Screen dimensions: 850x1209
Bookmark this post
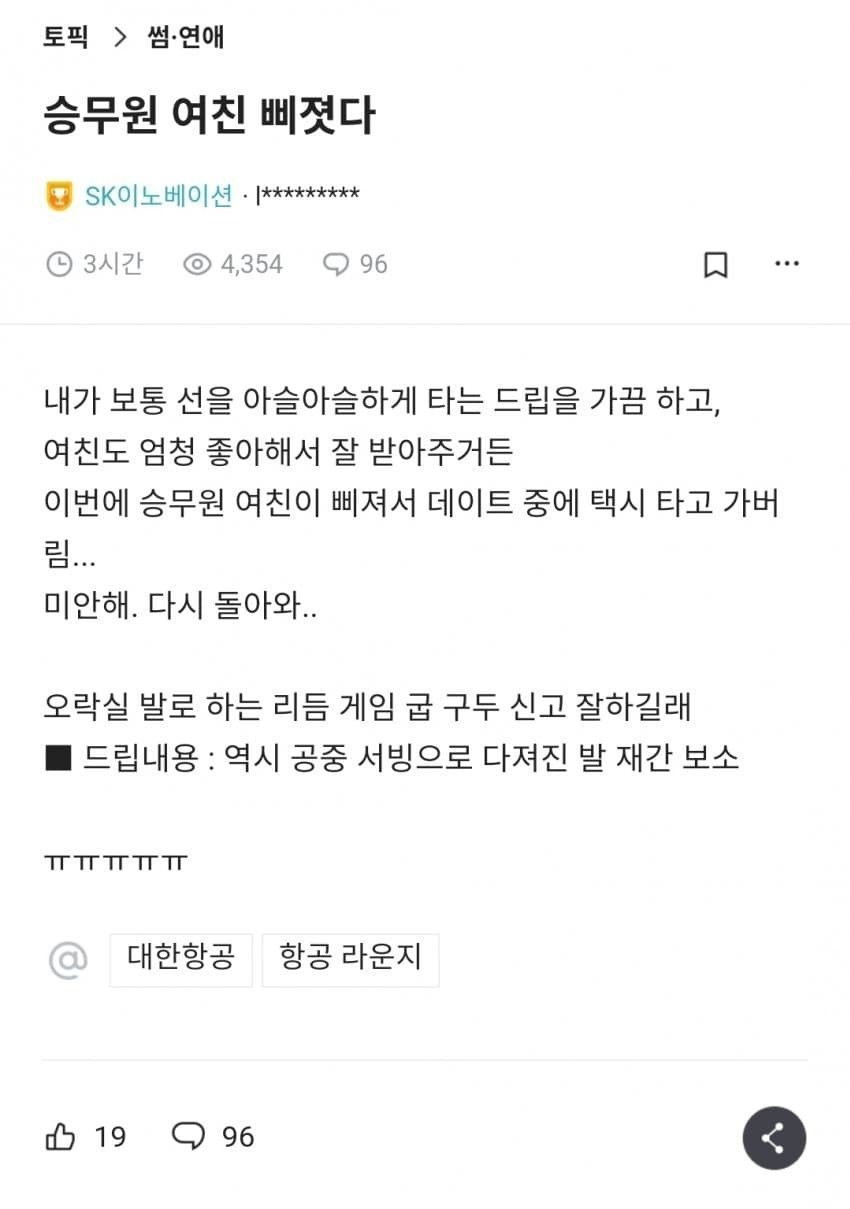click(x=716, y=263)
